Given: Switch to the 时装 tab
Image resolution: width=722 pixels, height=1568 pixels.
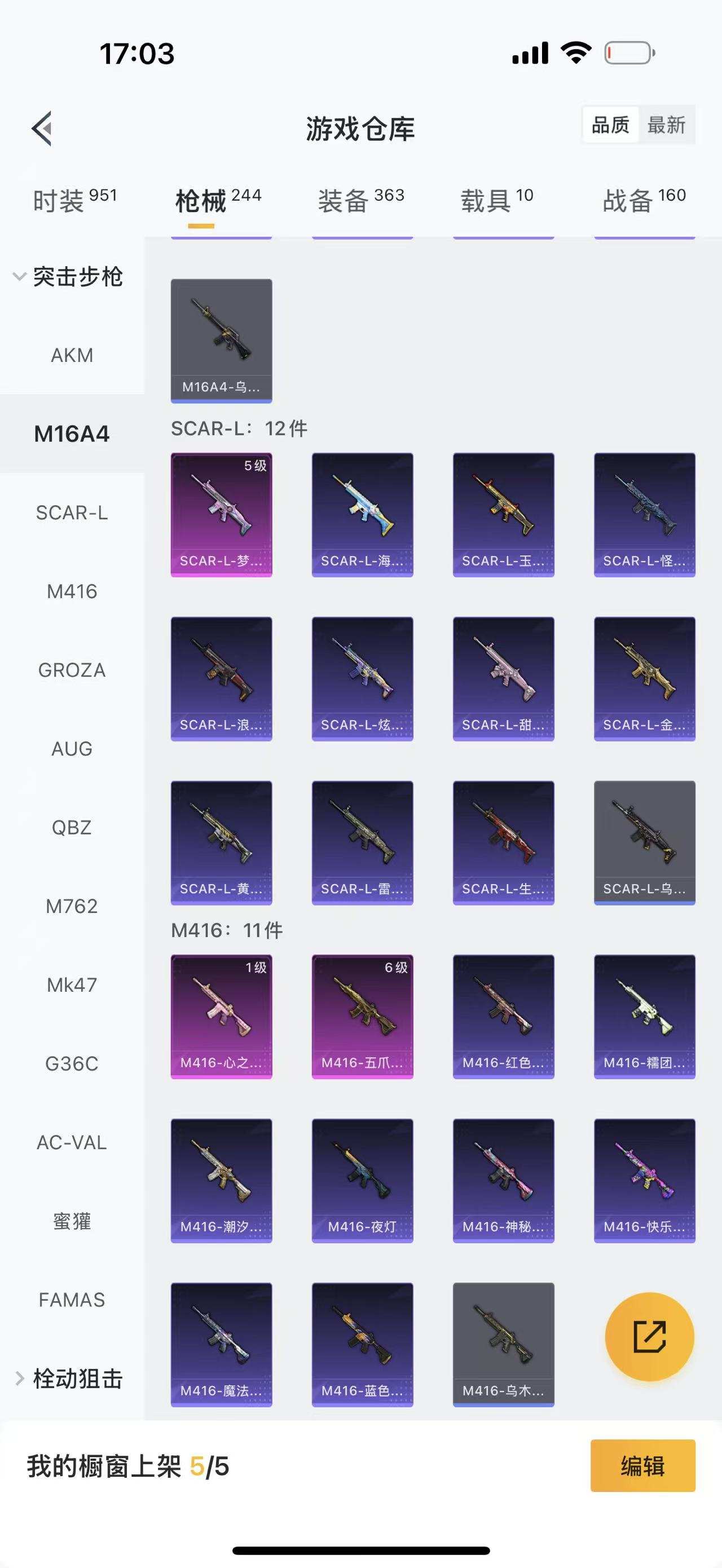Looking at the screenshot, I should (x=74, y=201).
